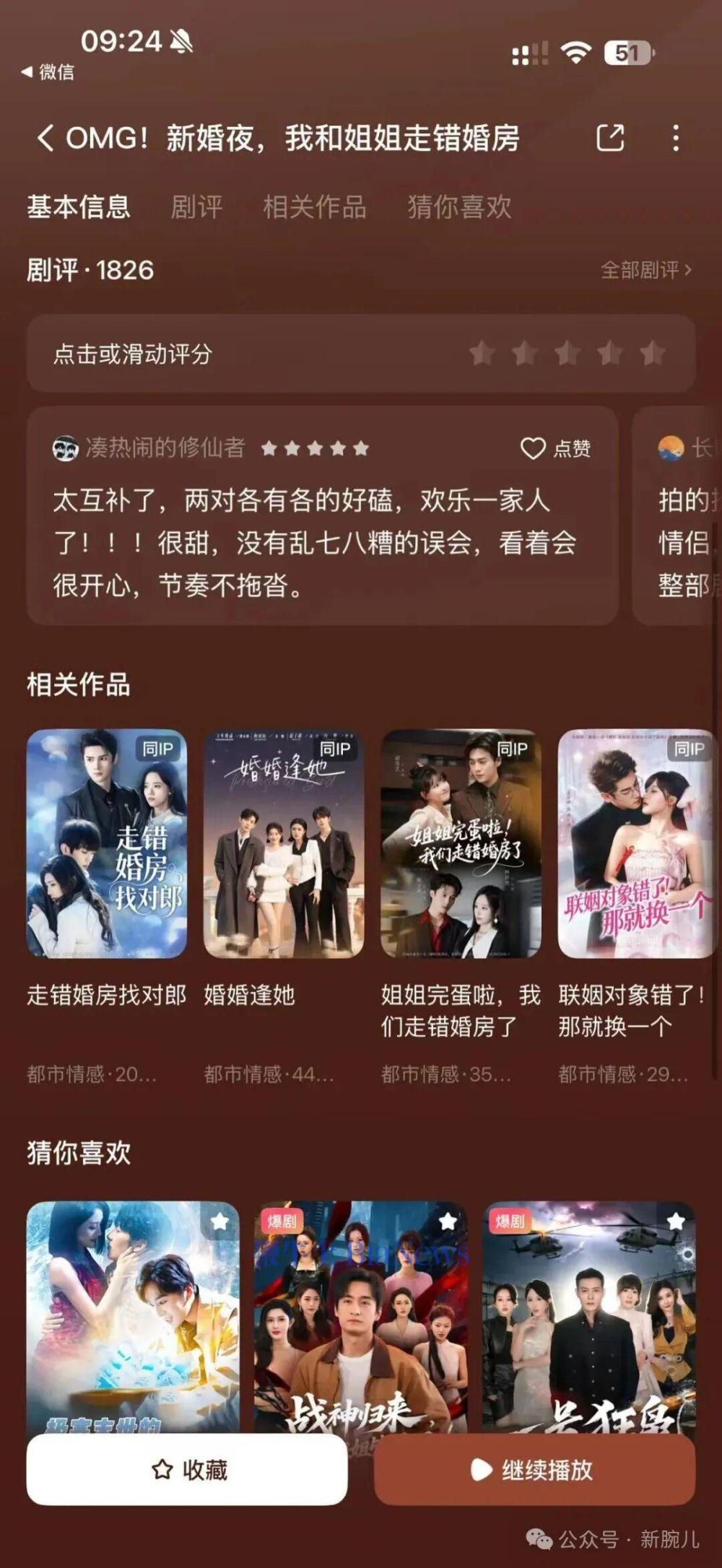Open the 走错婚房找对郎 poster
The width and height of the screenshot is (722, 1568).
[x=107, y=843]
